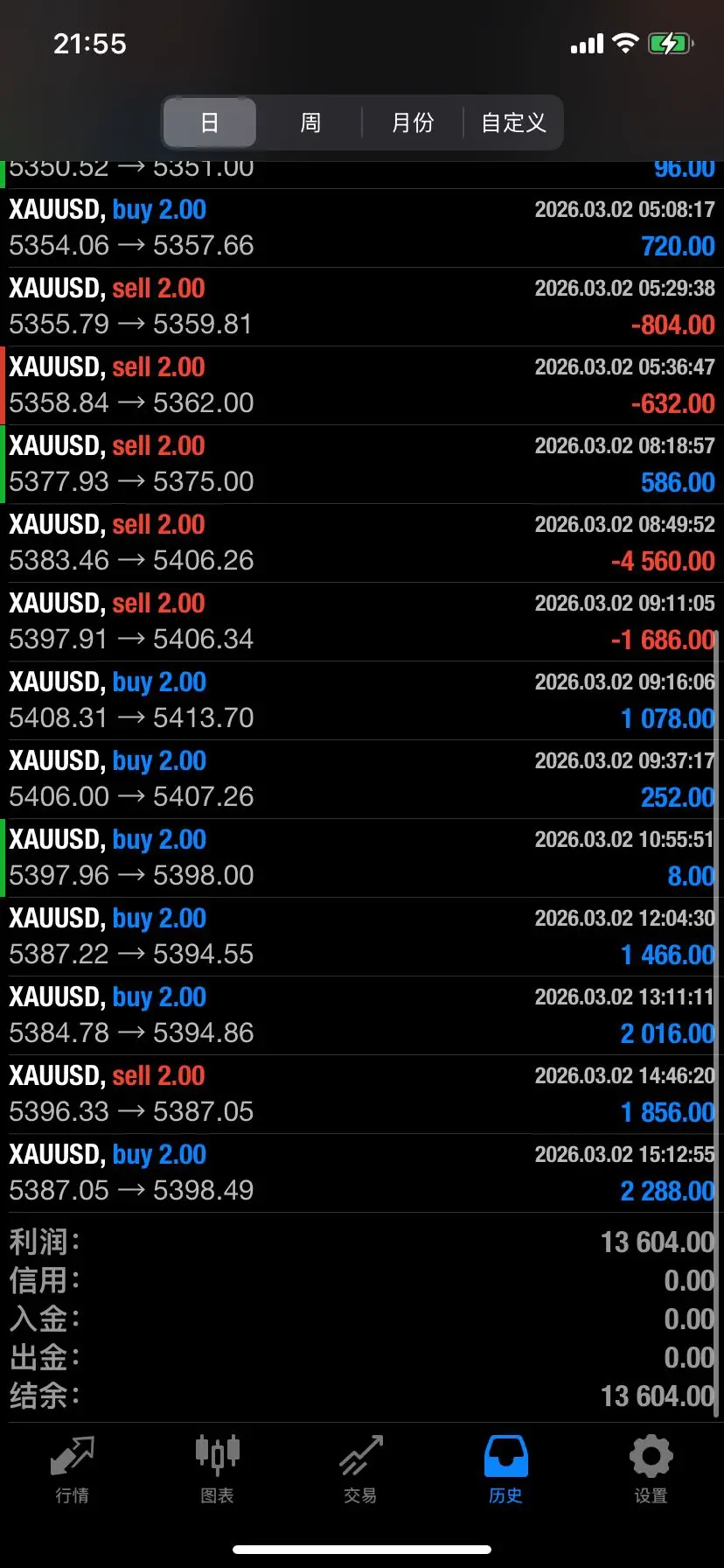Switch to the 周 period segment

pos(310,122)
